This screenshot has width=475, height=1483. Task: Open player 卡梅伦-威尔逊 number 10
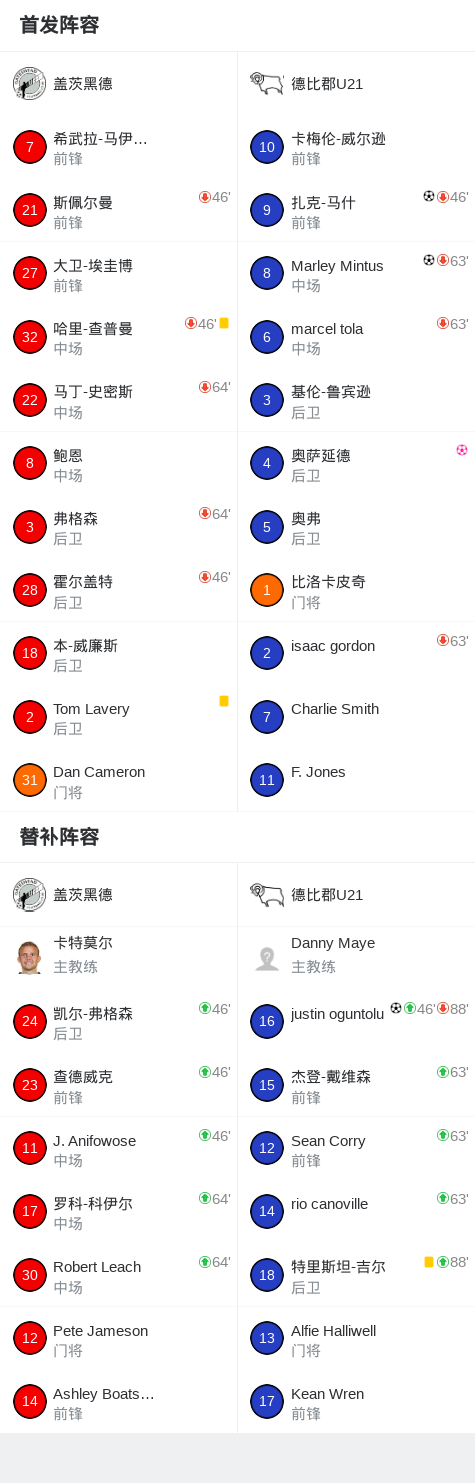coord(356,148)
